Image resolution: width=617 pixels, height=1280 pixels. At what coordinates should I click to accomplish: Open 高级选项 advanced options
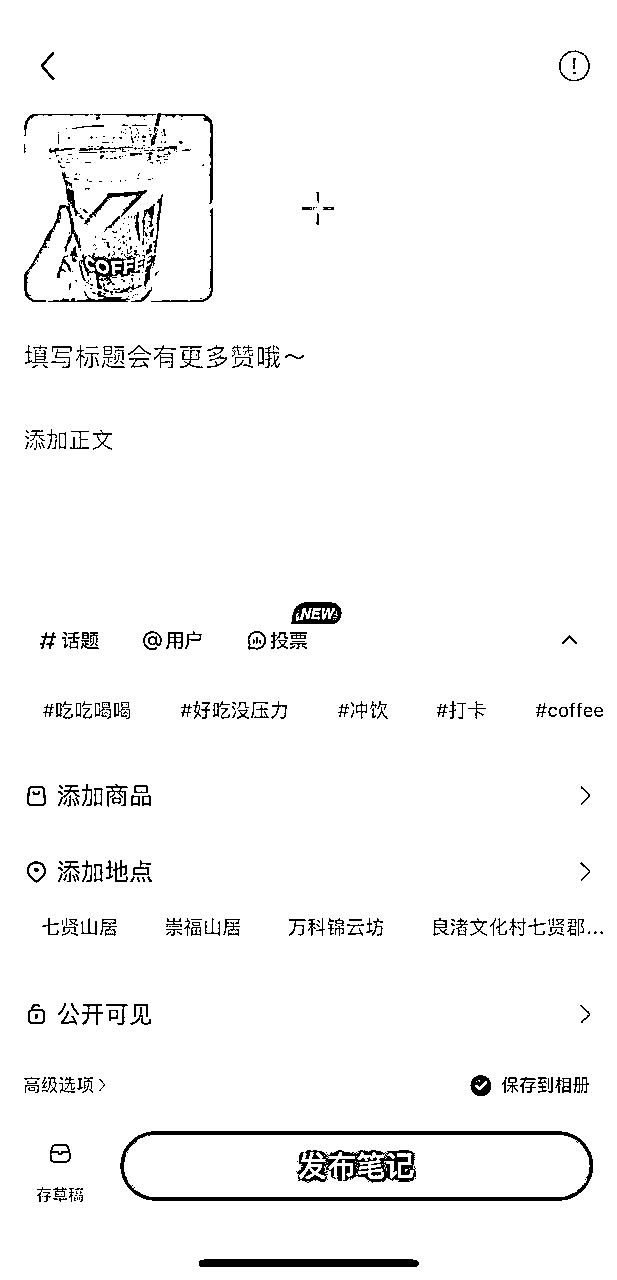pyautogui.click(x=65, y=1085)
